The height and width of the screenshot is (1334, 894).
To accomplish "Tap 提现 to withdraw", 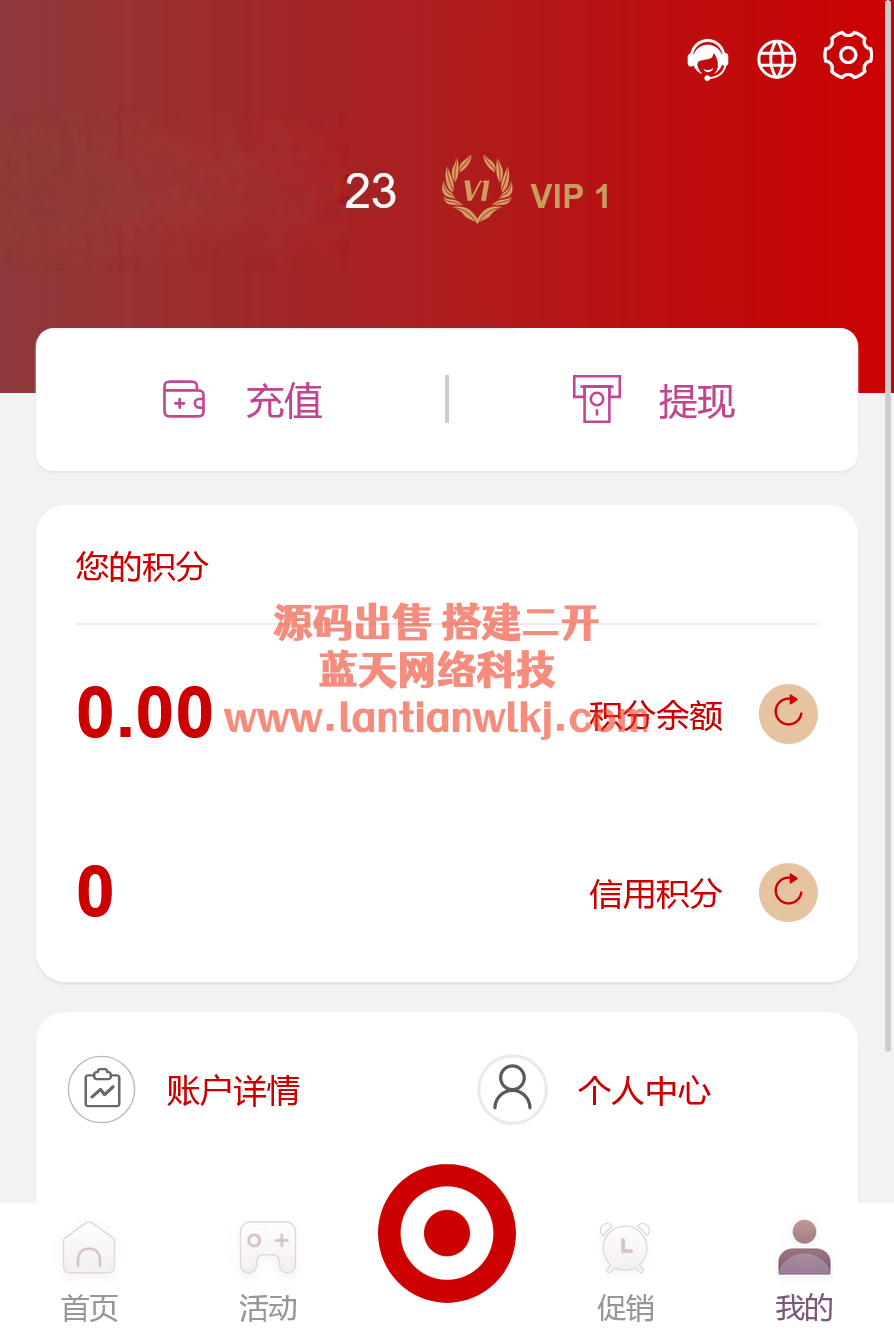I will tap(654, 401).
